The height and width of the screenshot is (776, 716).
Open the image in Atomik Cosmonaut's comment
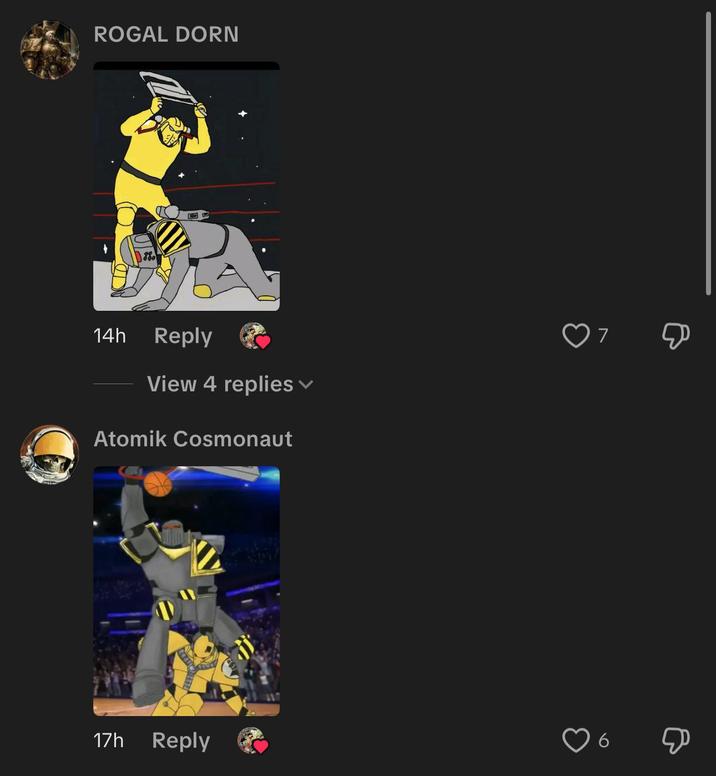pyautogui.click(x=186, y=591)
